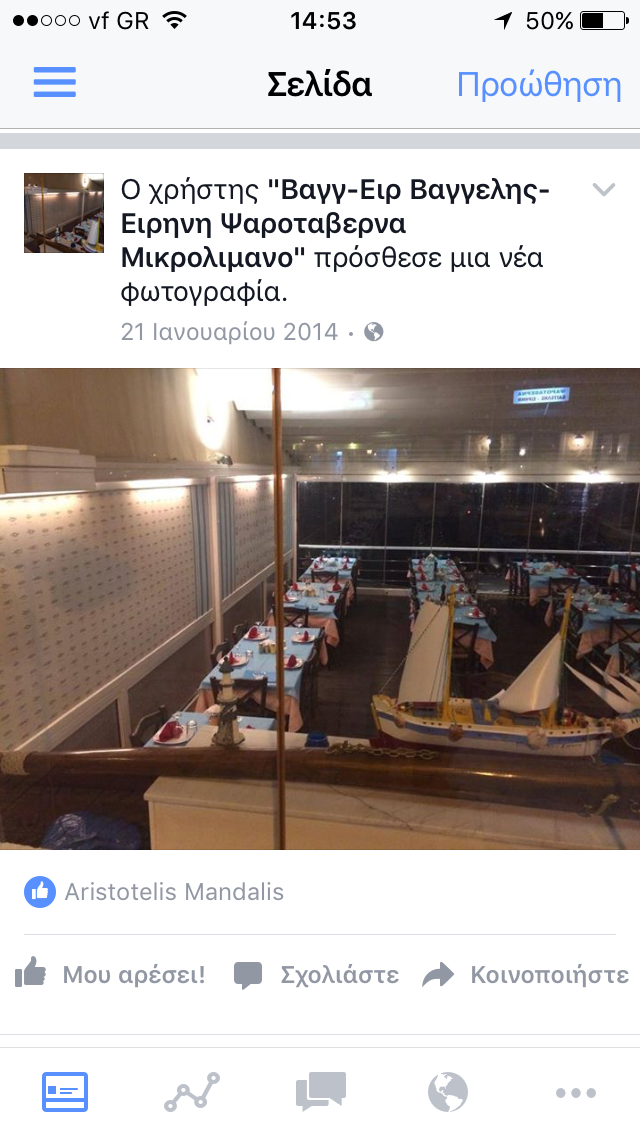640x1136 pixels.
Task: Tap the Προώθηση button
Action: 539,85
